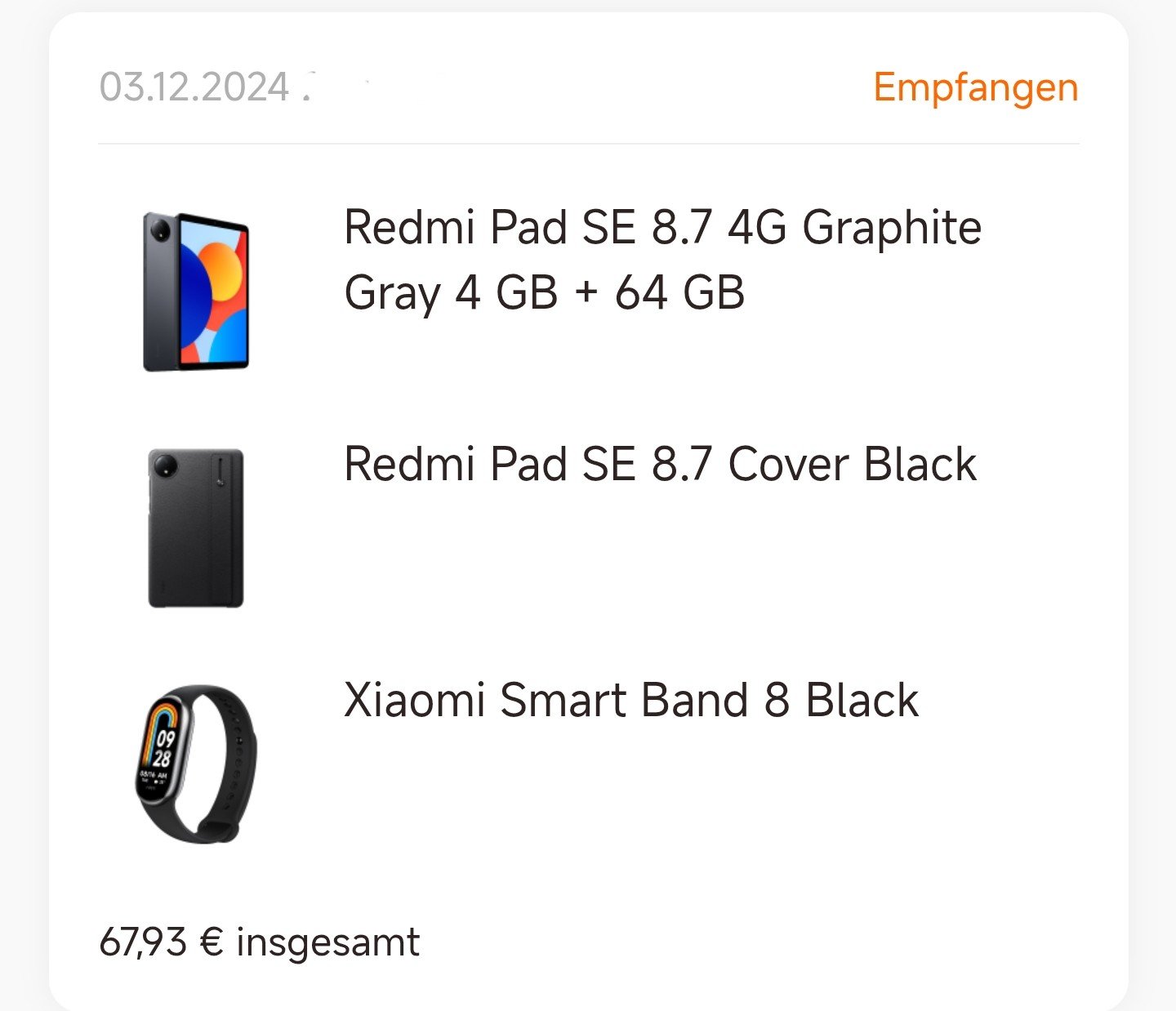Open the Redmi Pad SE 8.7 4G Graphite Gray item
Viewport: 1176px width, 1011px height.
pos(661,260)
